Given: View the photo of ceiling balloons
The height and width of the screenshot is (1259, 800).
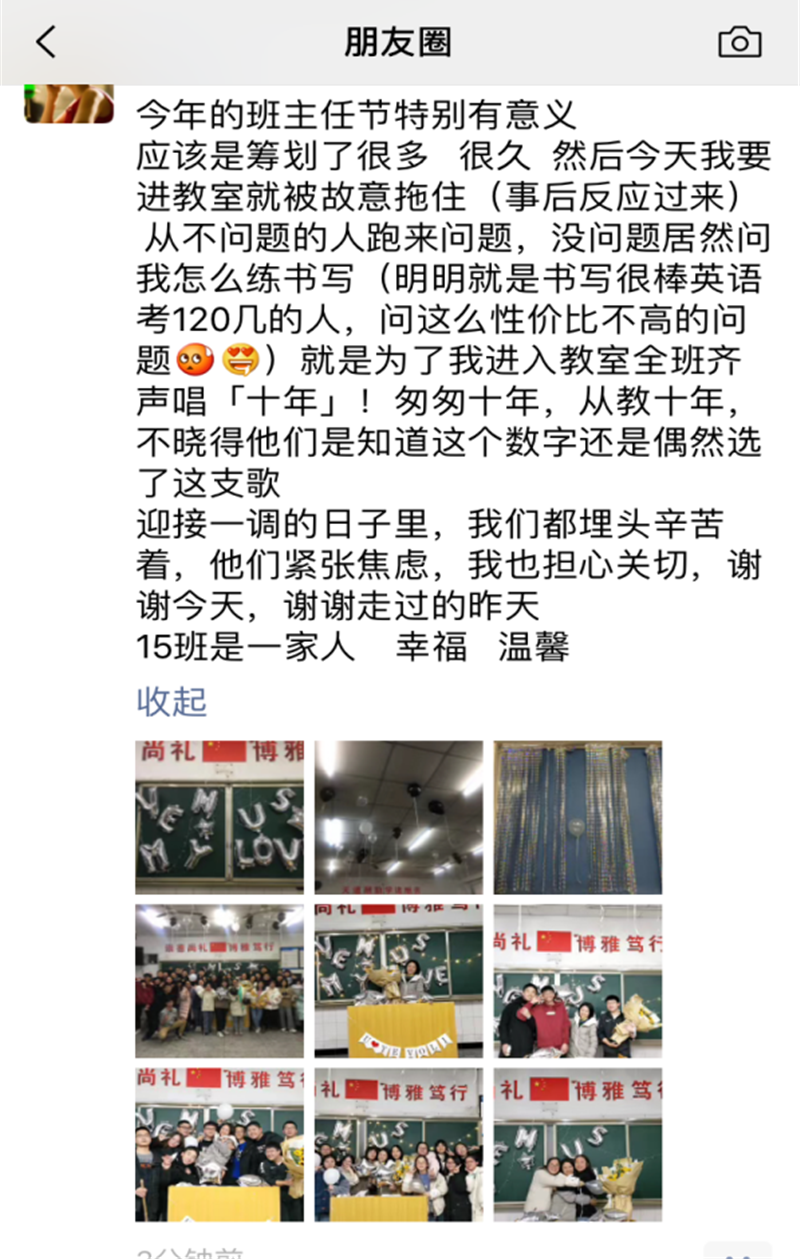Looking at the screenshot, I should tap(398, 817).
